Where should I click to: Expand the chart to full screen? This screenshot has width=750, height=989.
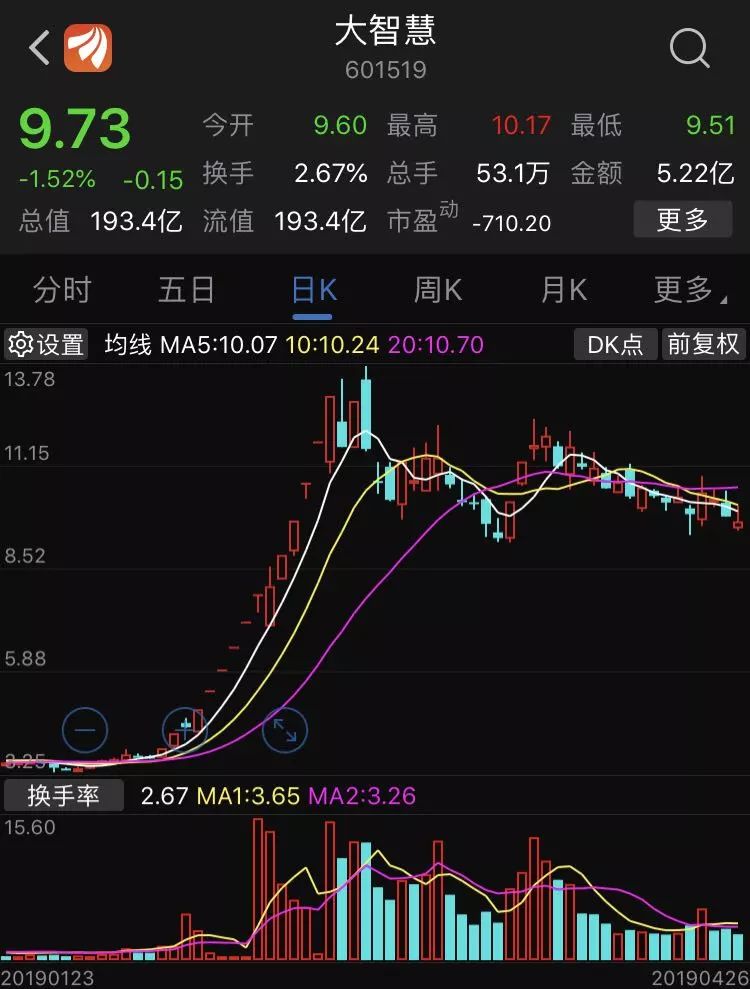coord(284,730)
